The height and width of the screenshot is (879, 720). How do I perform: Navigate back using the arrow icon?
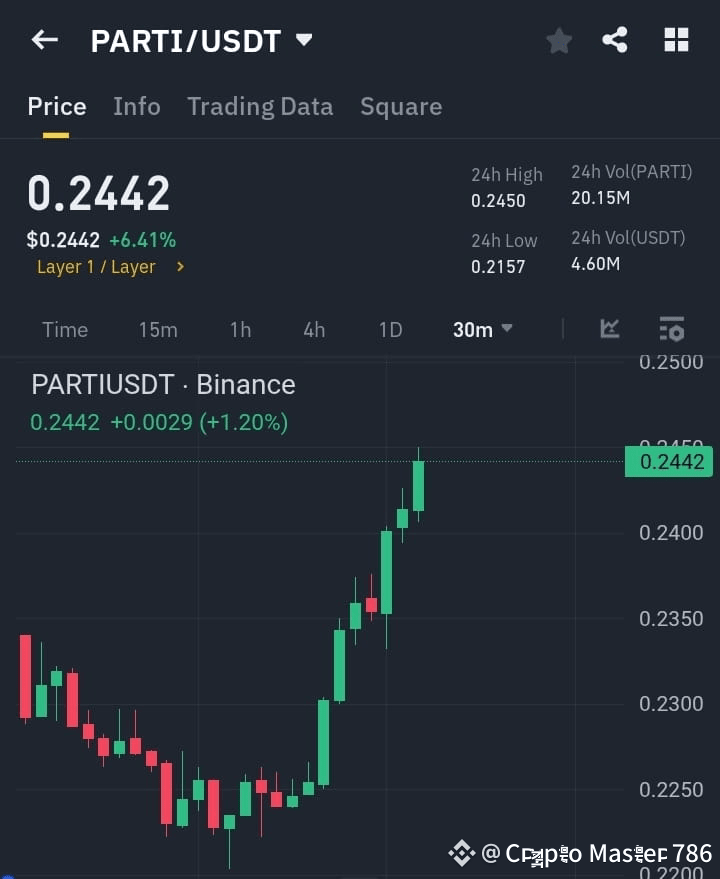click(43, 40)
